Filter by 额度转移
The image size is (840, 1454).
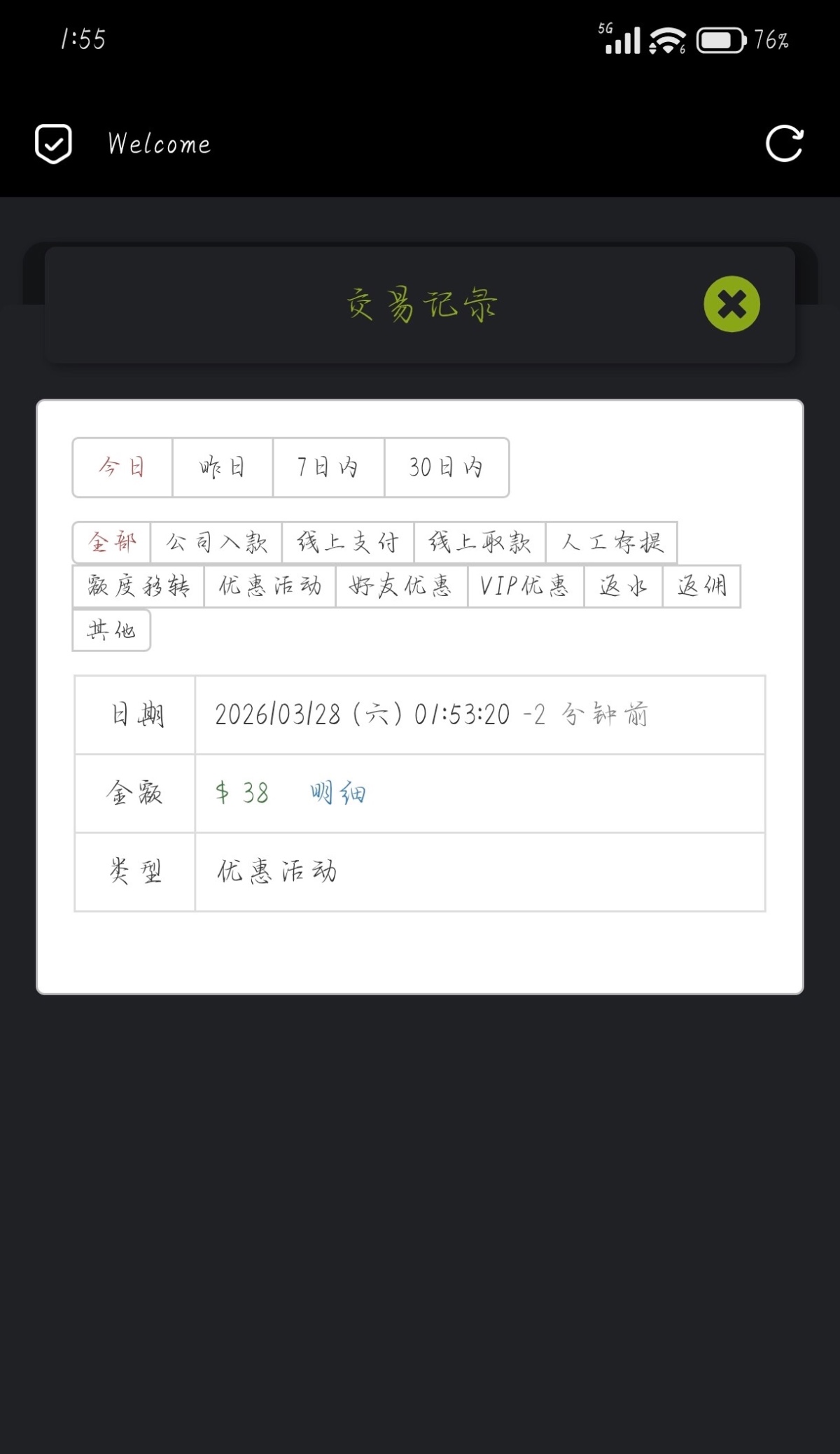tap(139, 586)
